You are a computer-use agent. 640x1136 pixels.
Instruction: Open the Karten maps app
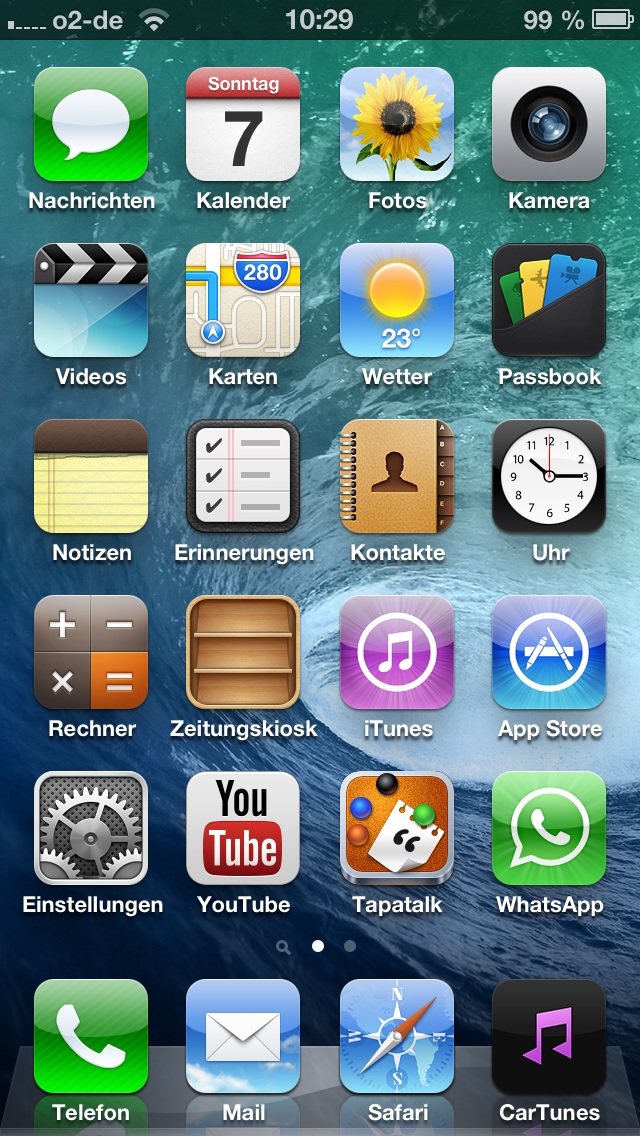pyautogui.click(x=243, y=300)
